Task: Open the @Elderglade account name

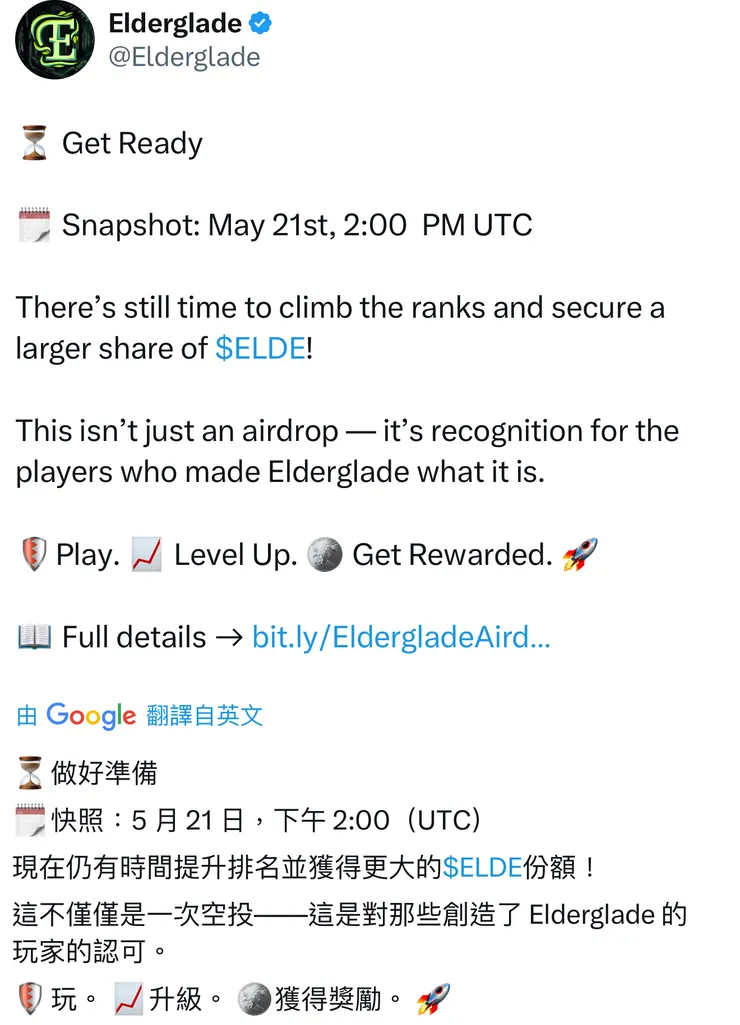Action: click(x=184, y=57)
